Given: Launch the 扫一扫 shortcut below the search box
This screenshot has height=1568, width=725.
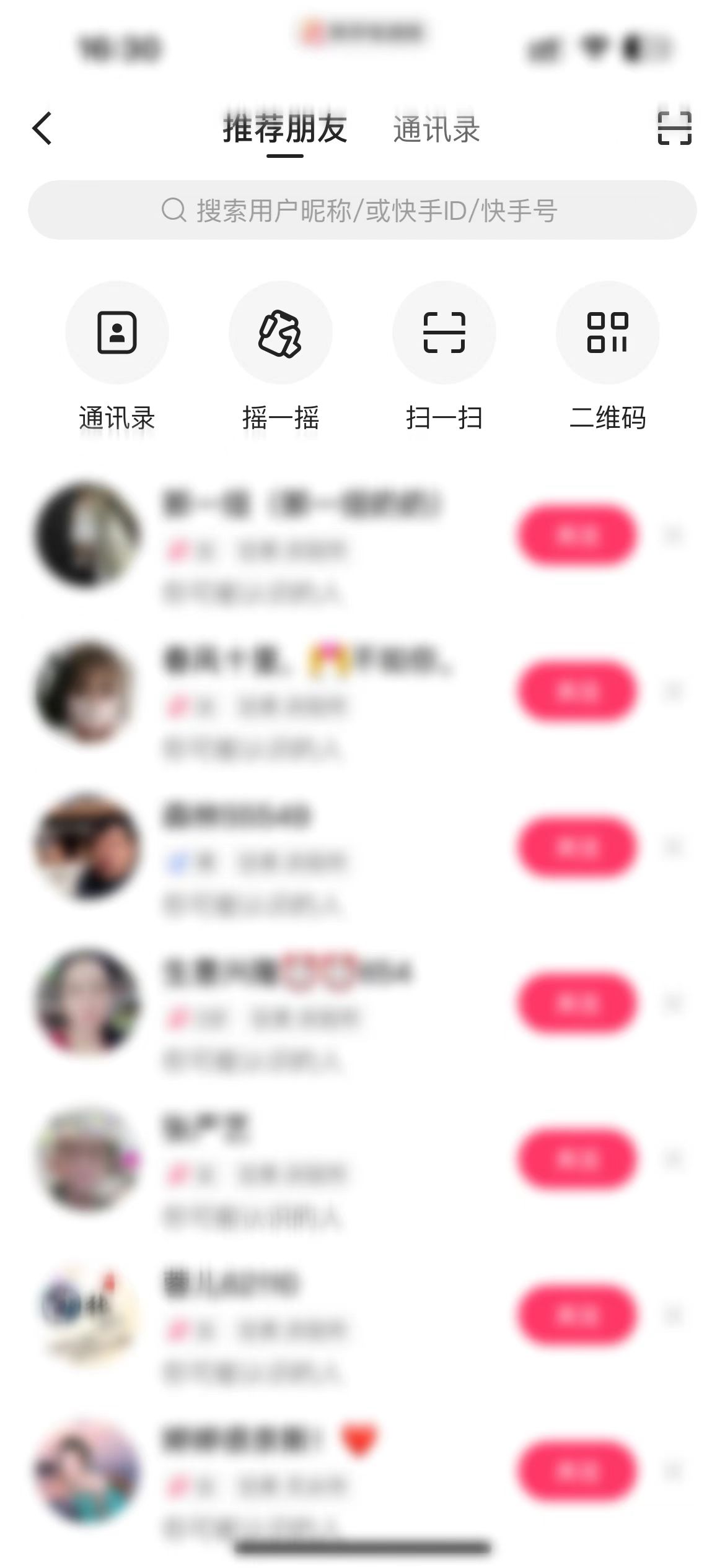Looking at the screenshot, I should (444, 333).
